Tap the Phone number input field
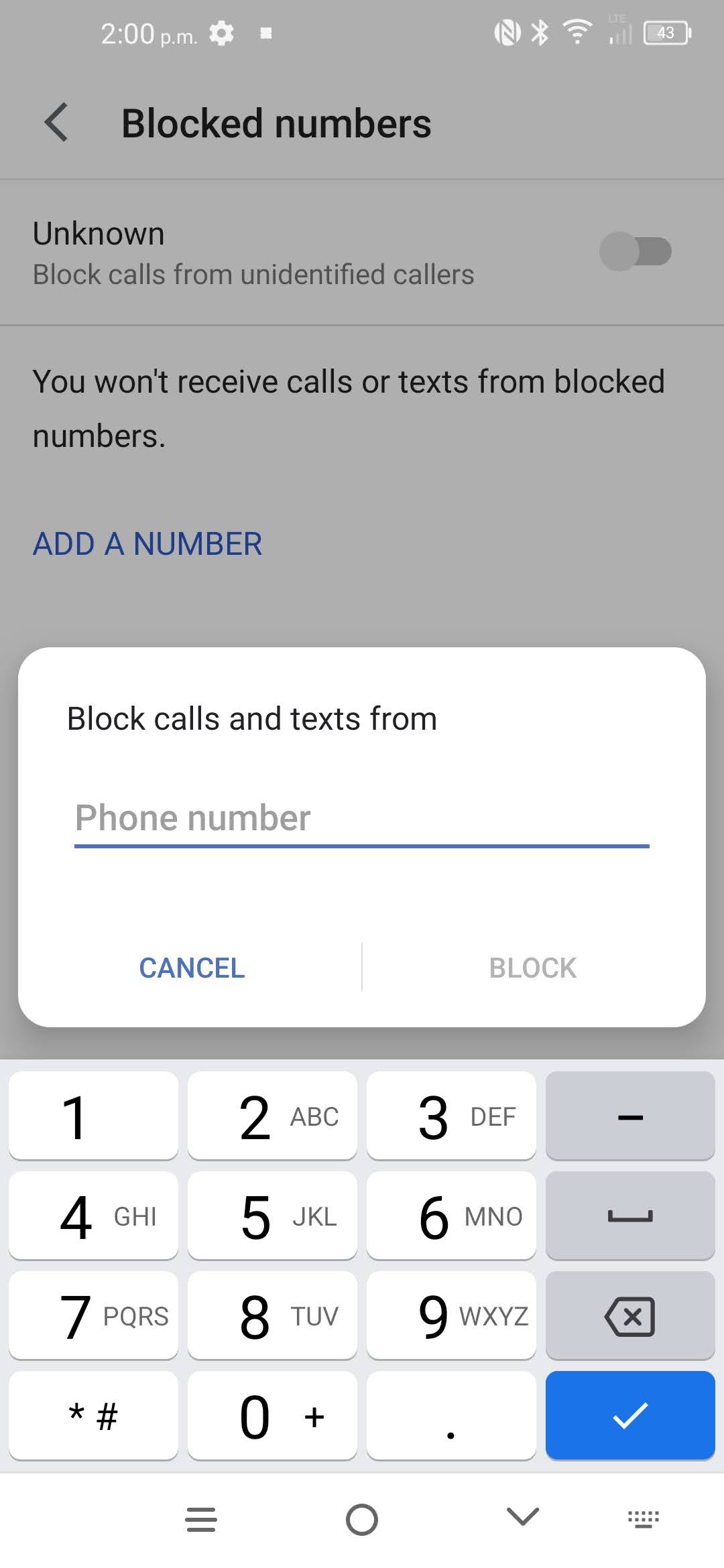The image size is (724, 1568). tap(362, 818)
